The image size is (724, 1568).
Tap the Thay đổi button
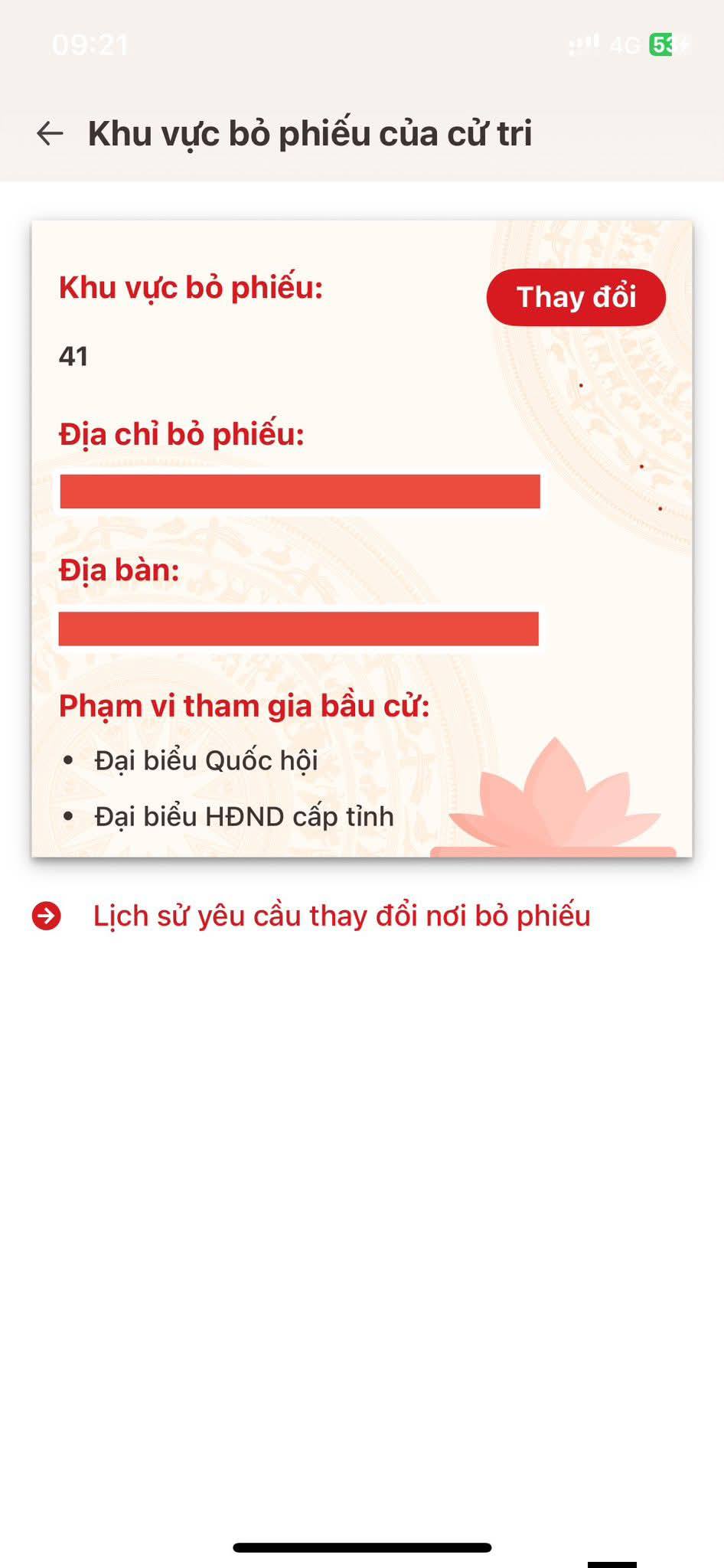[576, 297]
